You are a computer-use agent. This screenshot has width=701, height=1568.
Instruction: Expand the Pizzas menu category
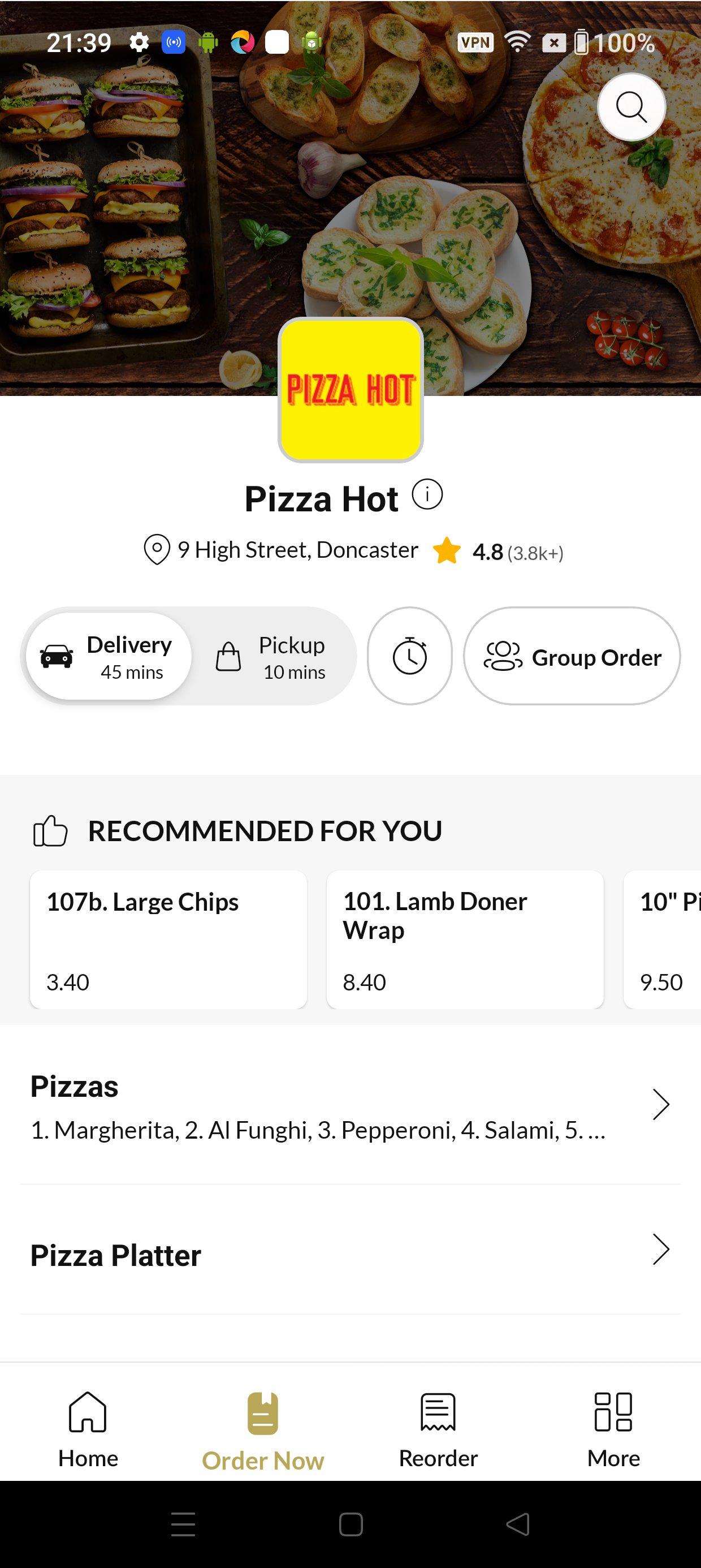(x=350, y=1105)
